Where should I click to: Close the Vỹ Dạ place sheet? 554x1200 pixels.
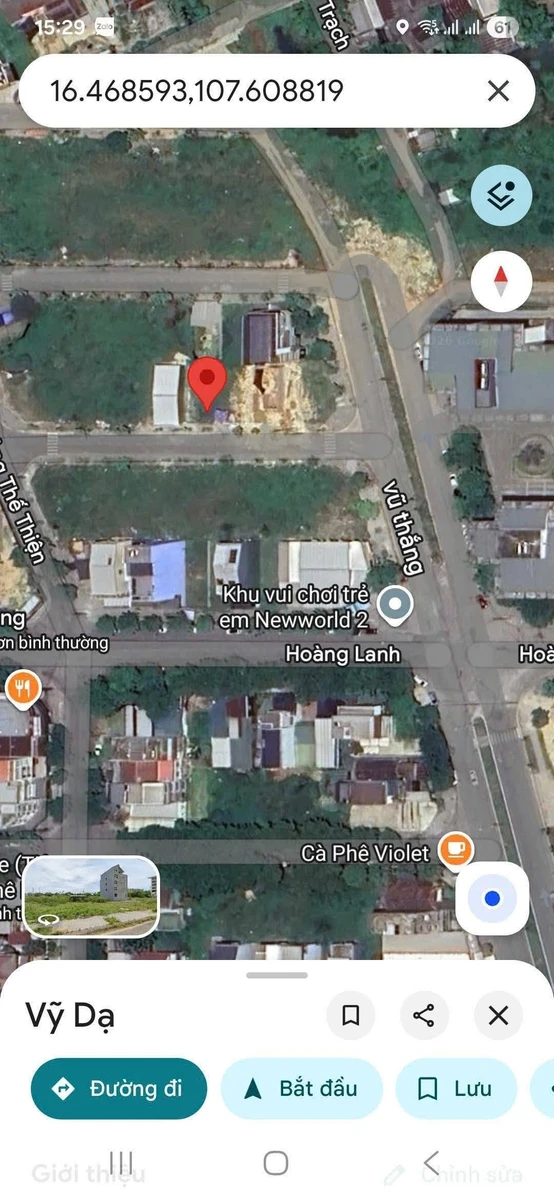pos(498,1016)
